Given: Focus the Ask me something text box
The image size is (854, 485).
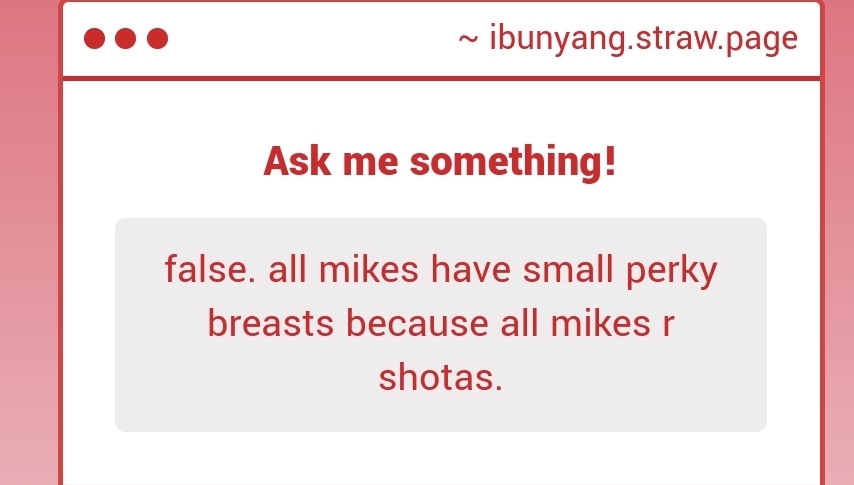Looking at the screenshot, I should pos(440,325).
